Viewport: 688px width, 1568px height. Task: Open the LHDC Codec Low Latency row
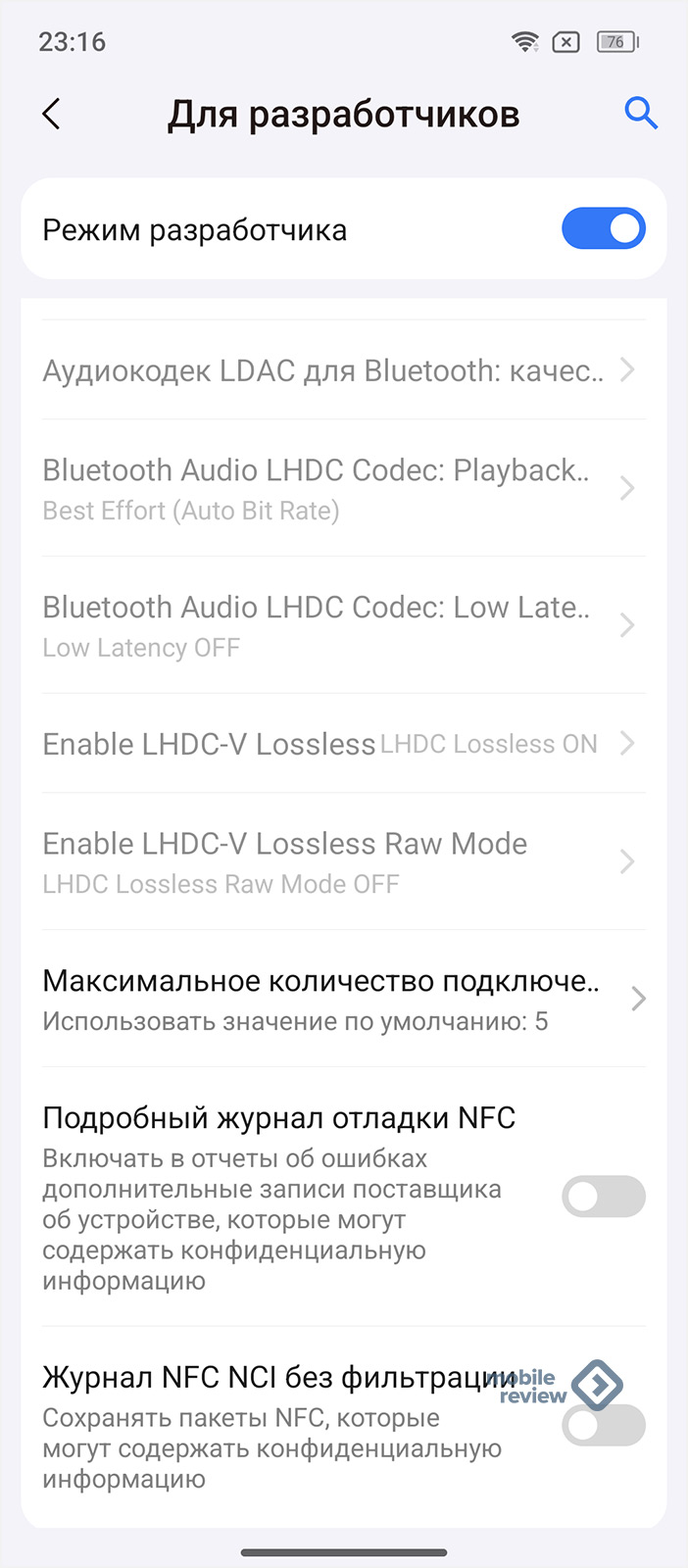344,625
